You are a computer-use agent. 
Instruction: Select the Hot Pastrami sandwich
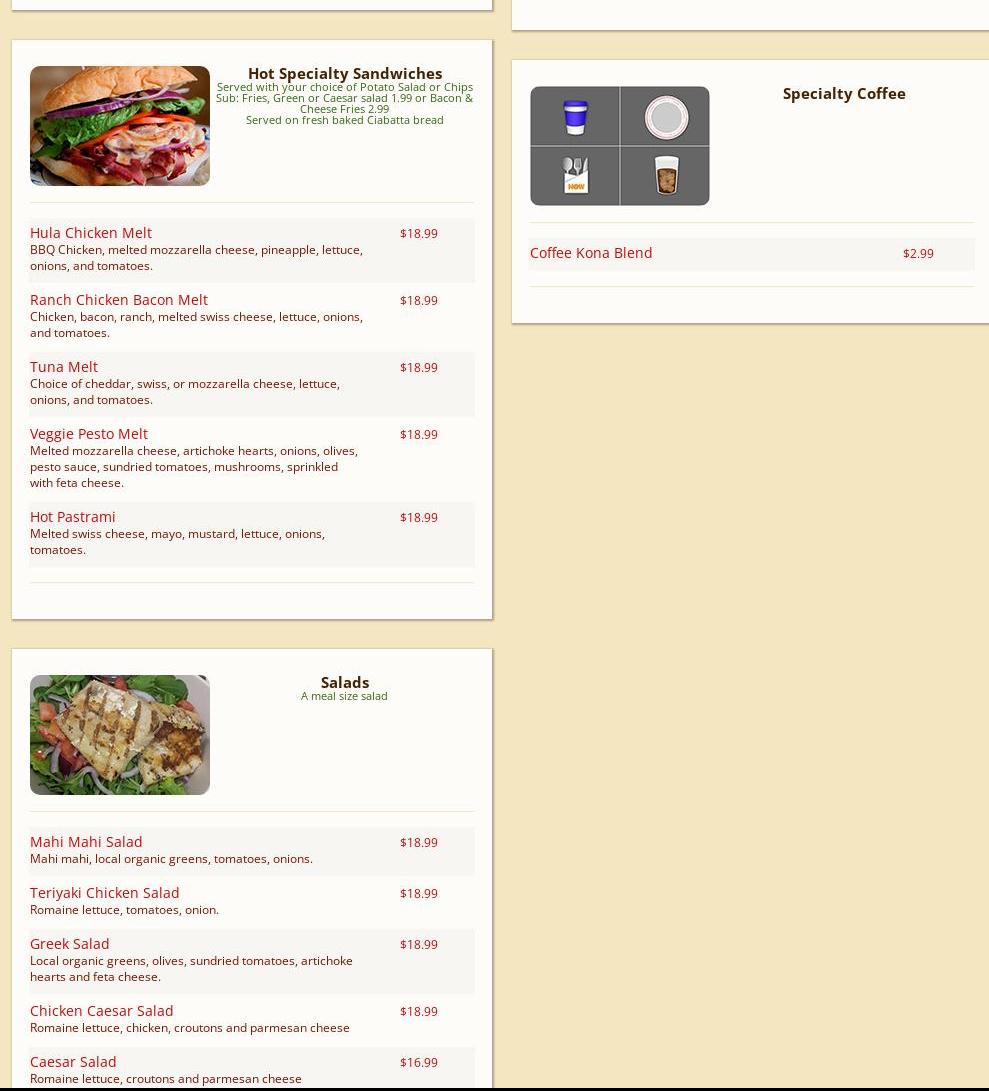coord(73,517)
